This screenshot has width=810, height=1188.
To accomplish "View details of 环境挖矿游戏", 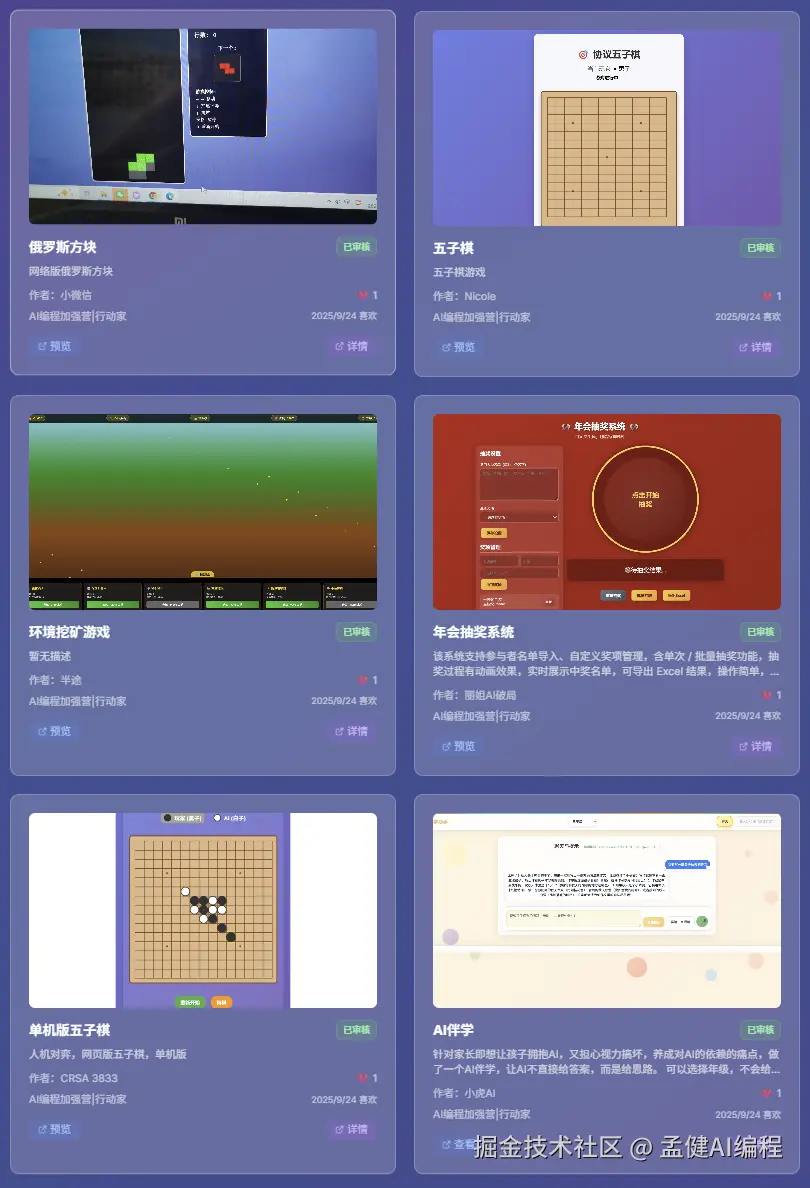I will 351,731.
